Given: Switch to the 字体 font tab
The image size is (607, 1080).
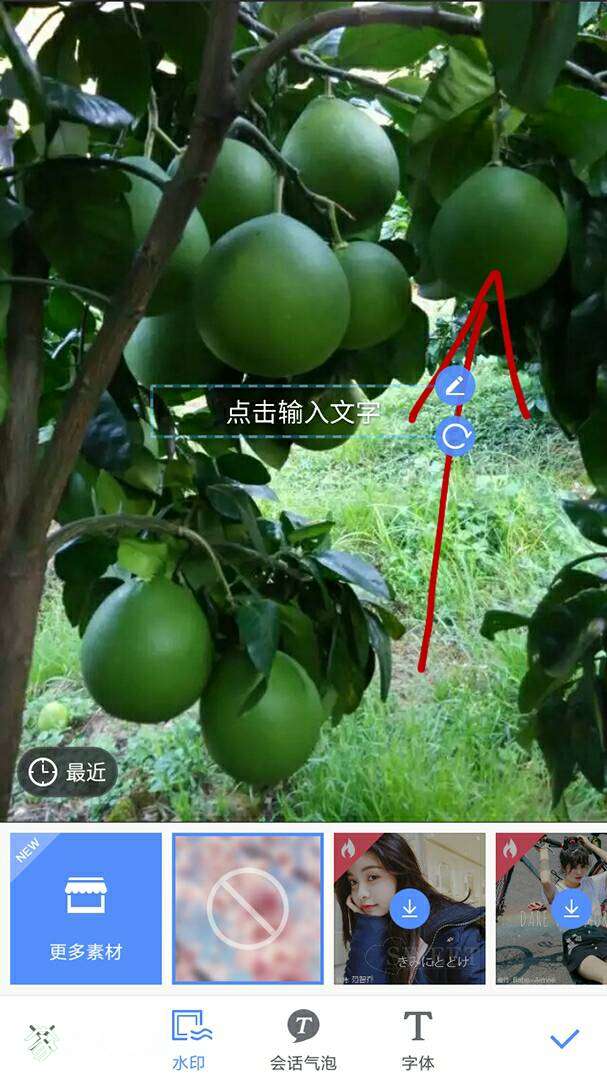Looking at the screenshot, I should 417,1040.
